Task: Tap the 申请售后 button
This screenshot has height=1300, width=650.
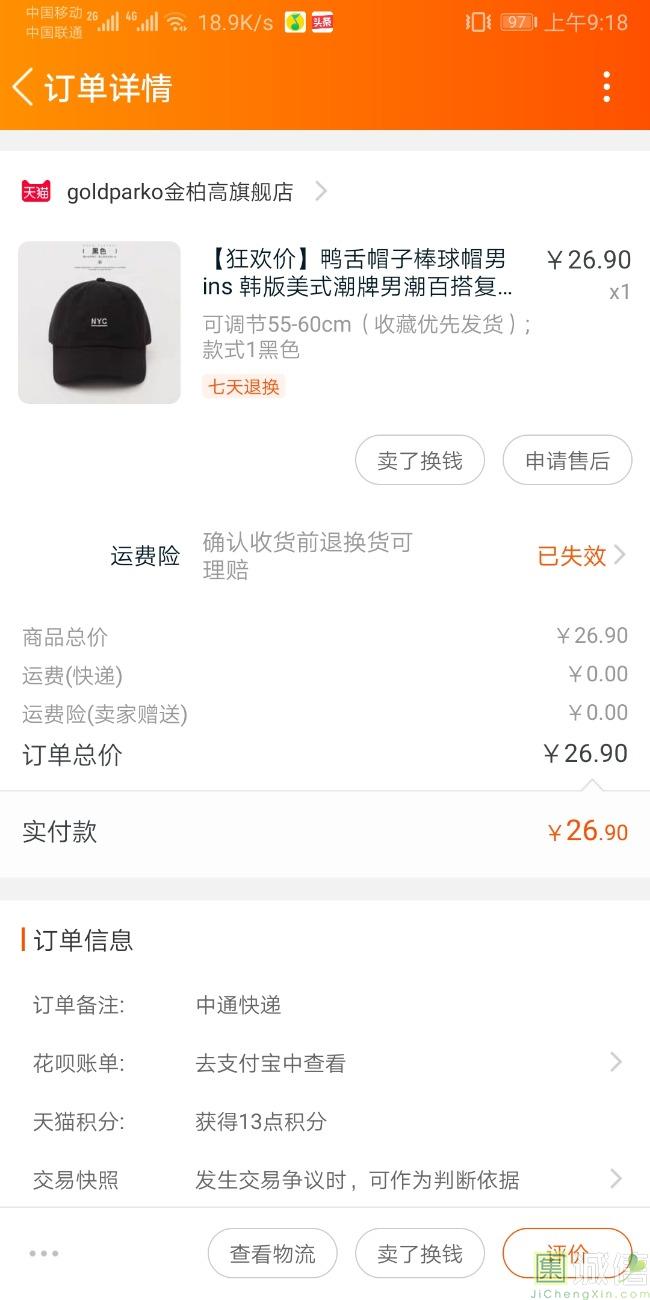Action: [x=567, y=461]
